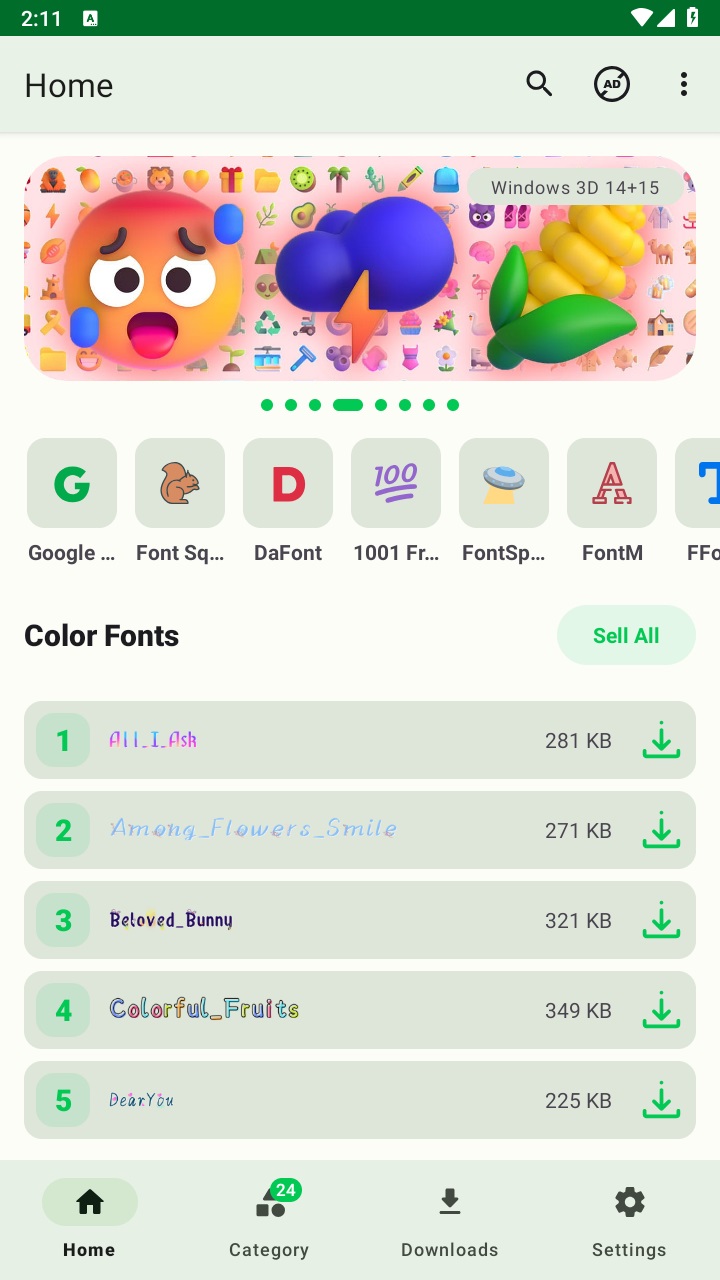The height and width of the screenshot is (1280, 720).
Task: Download the DearYou font
Action: tap(660, 1101)
